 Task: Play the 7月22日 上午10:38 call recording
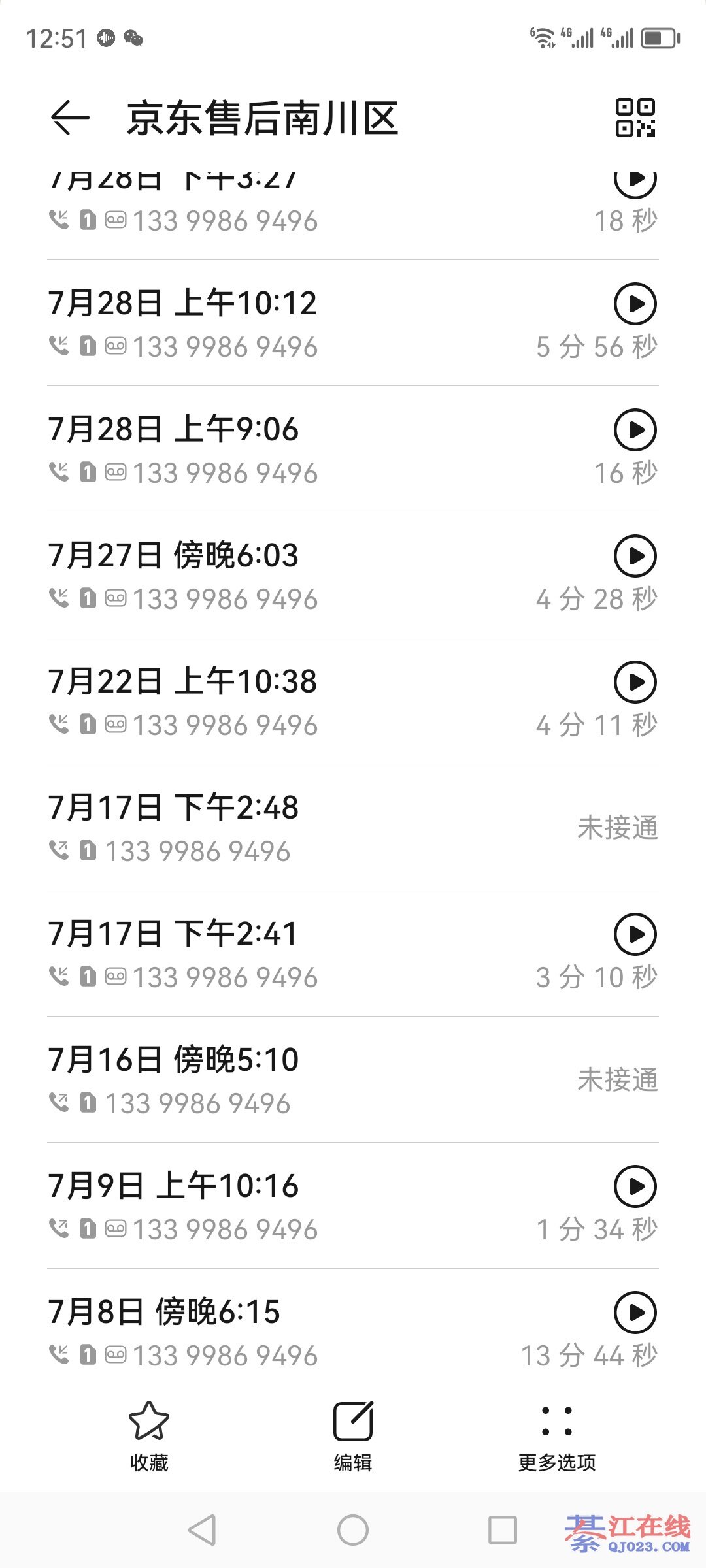(635, 682)
